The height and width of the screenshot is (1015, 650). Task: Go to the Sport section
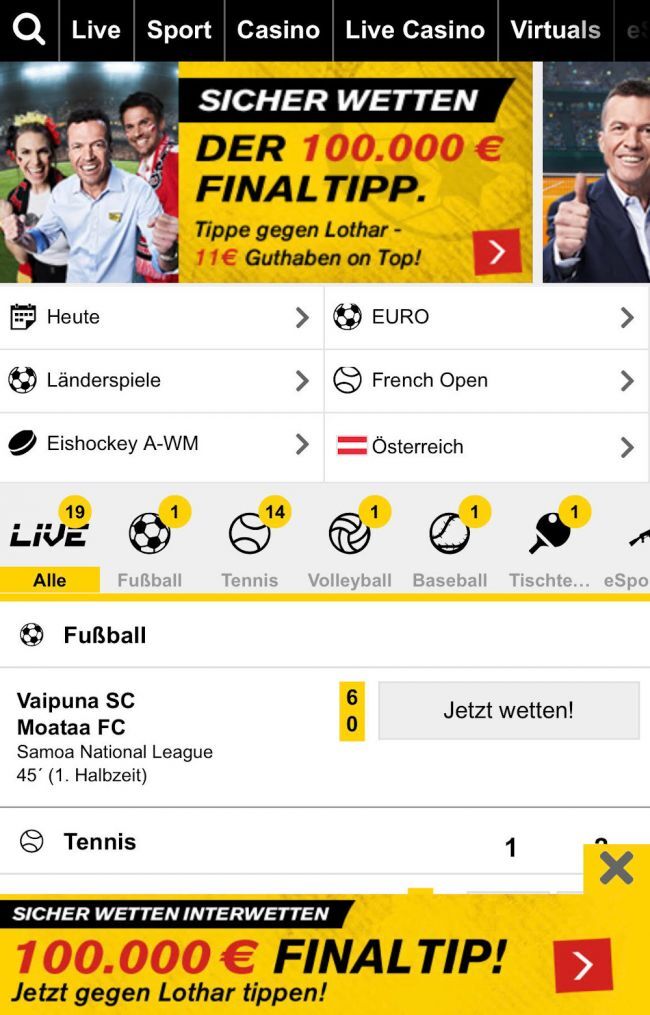click(179, 30)
